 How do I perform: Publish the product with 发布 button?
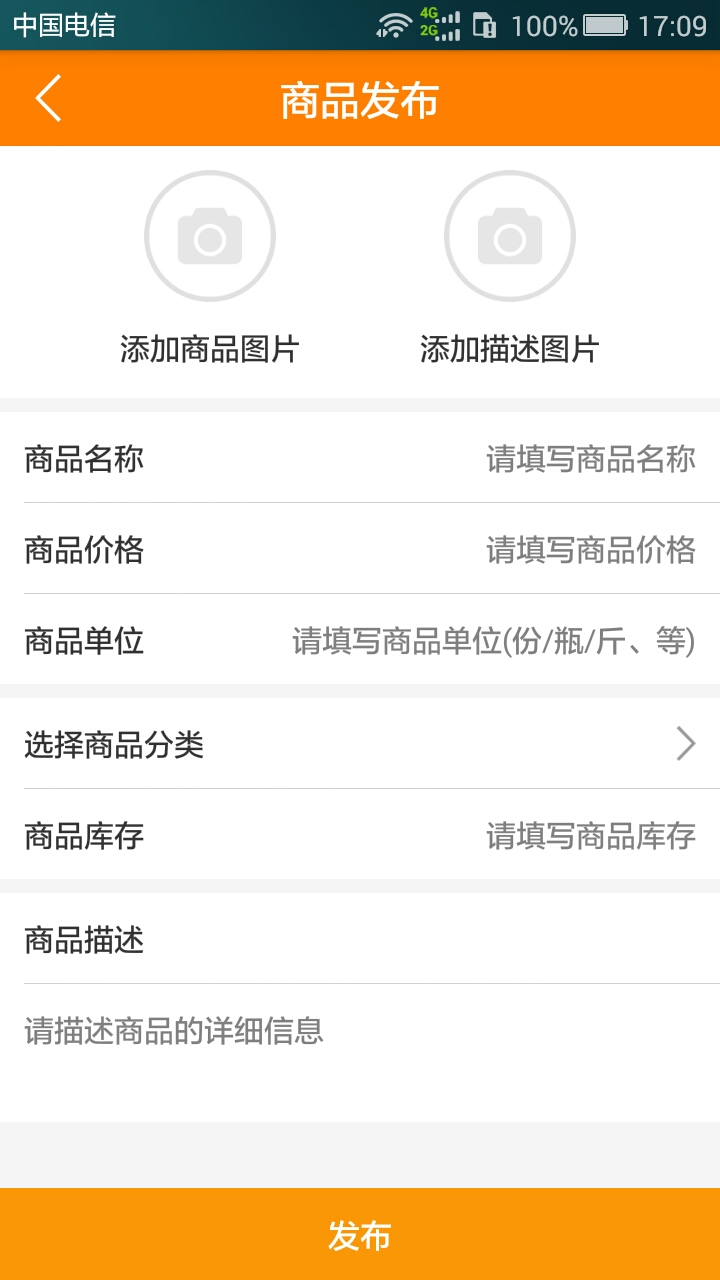tap(360, 1236)
